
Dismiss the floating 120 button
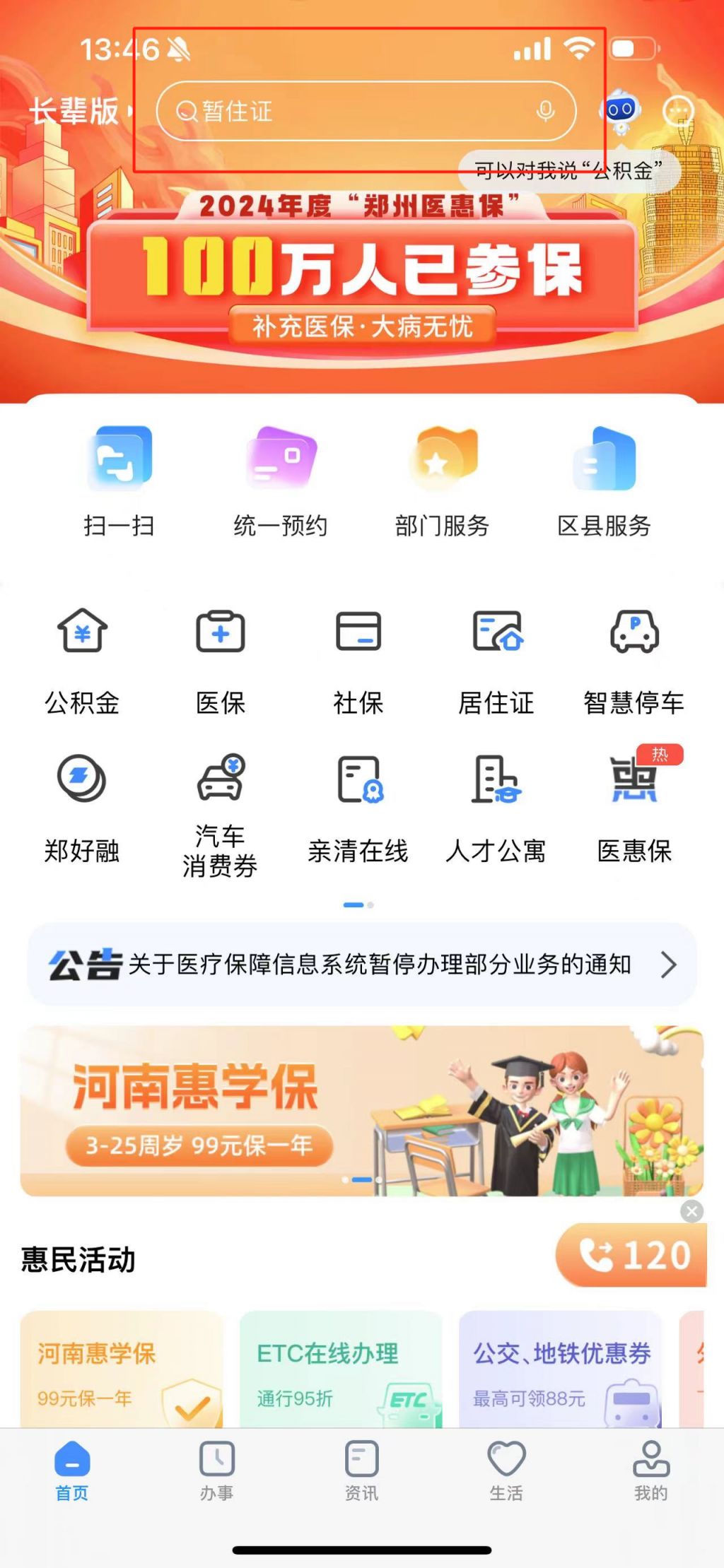pyautogui.click(x=691, y=1212)
